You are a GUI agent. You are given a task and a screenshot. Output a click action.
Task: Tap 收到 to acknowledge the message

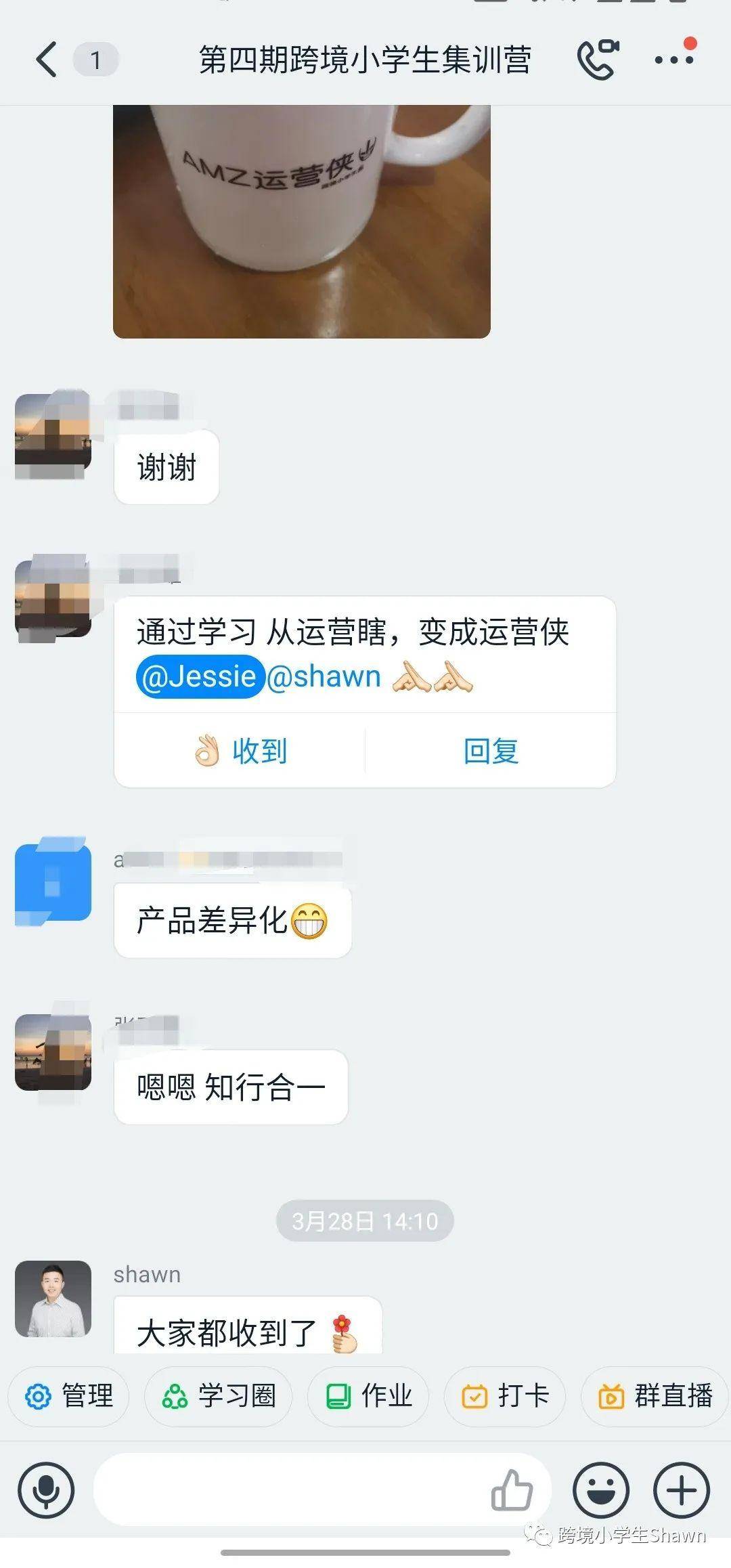pyautogui.click(x=240, y=751)
